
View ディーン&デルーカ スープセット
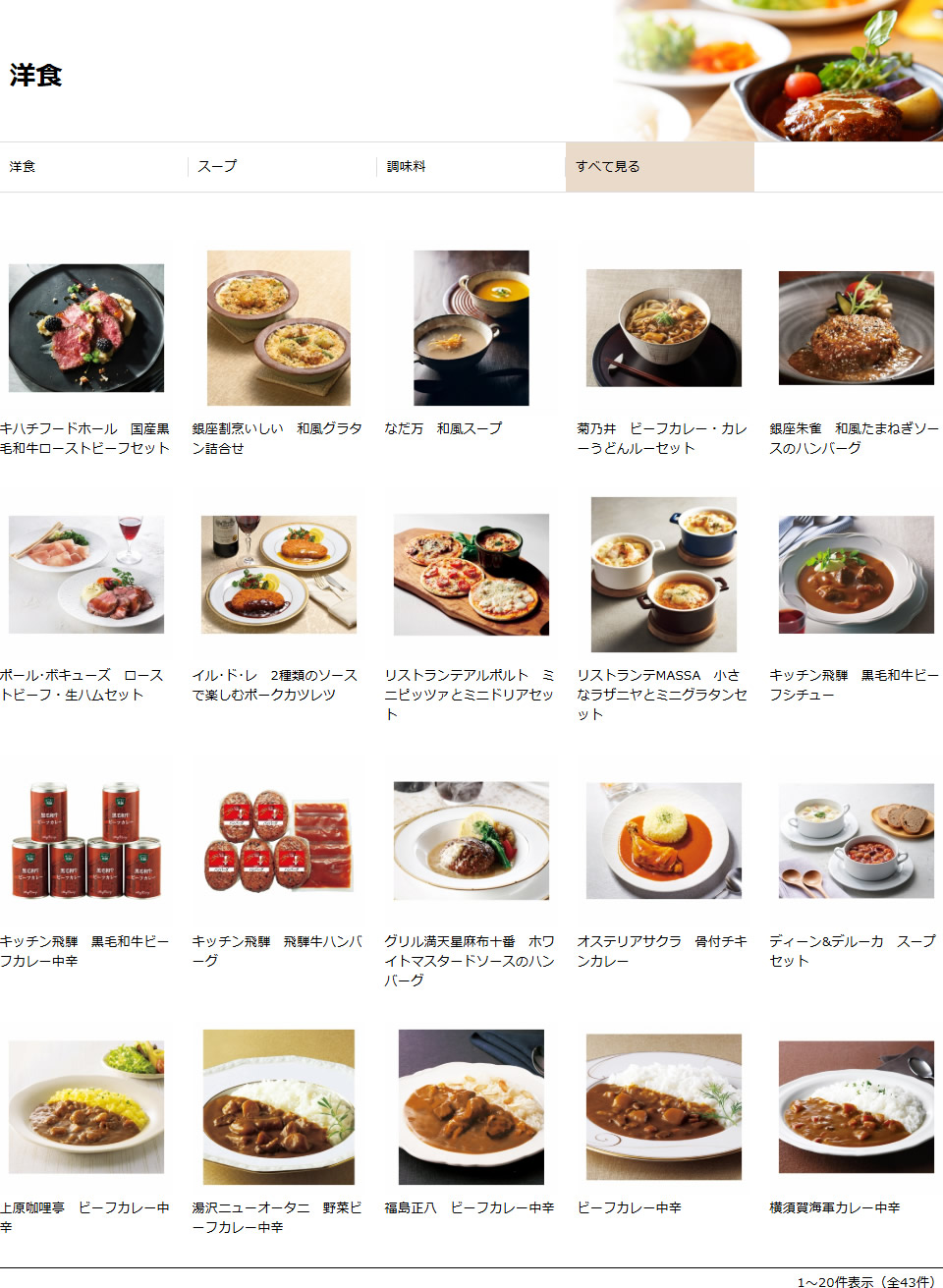click(857, 841)
